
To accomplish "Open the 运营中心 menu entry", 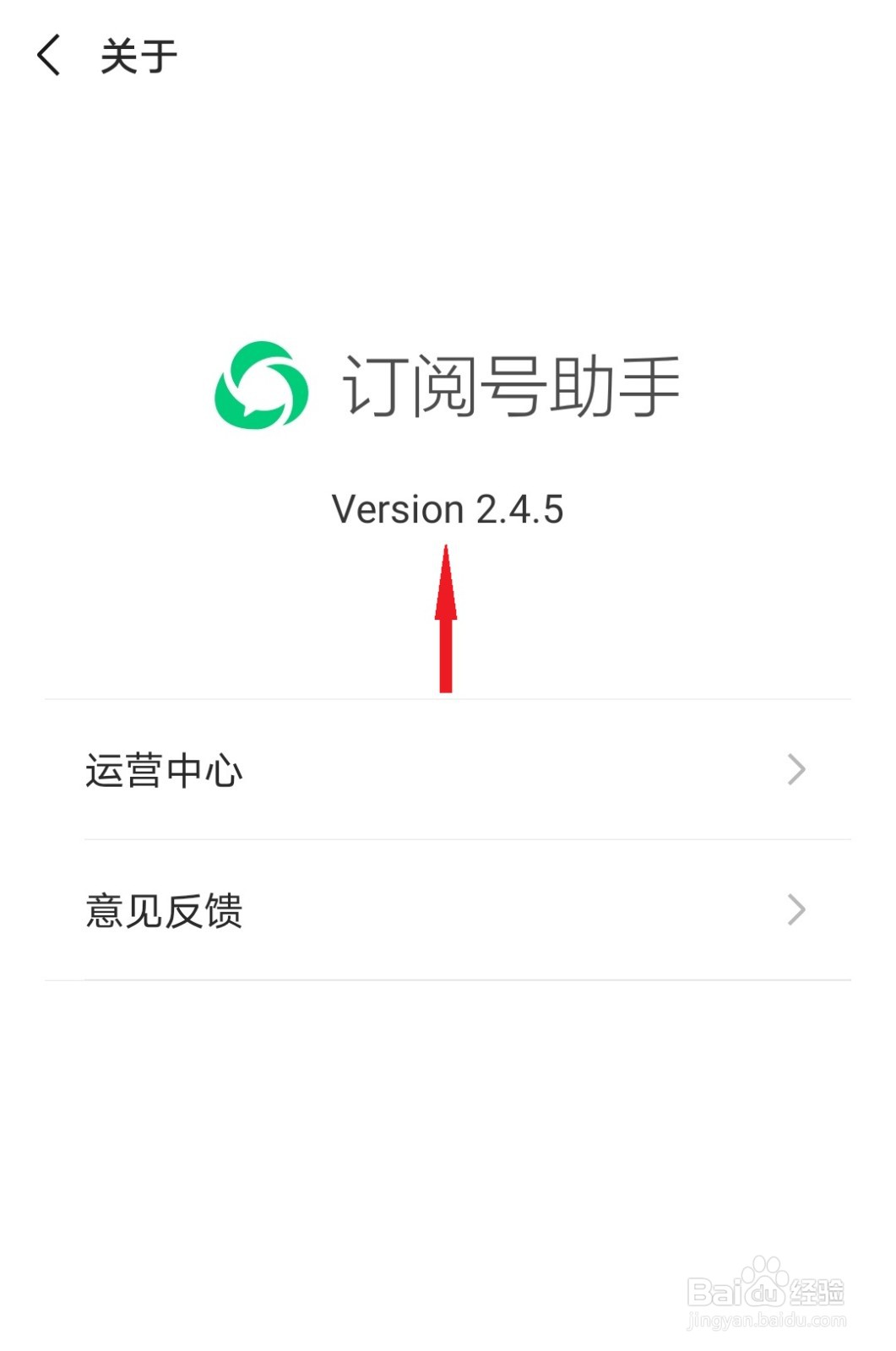I will point(165,769).
